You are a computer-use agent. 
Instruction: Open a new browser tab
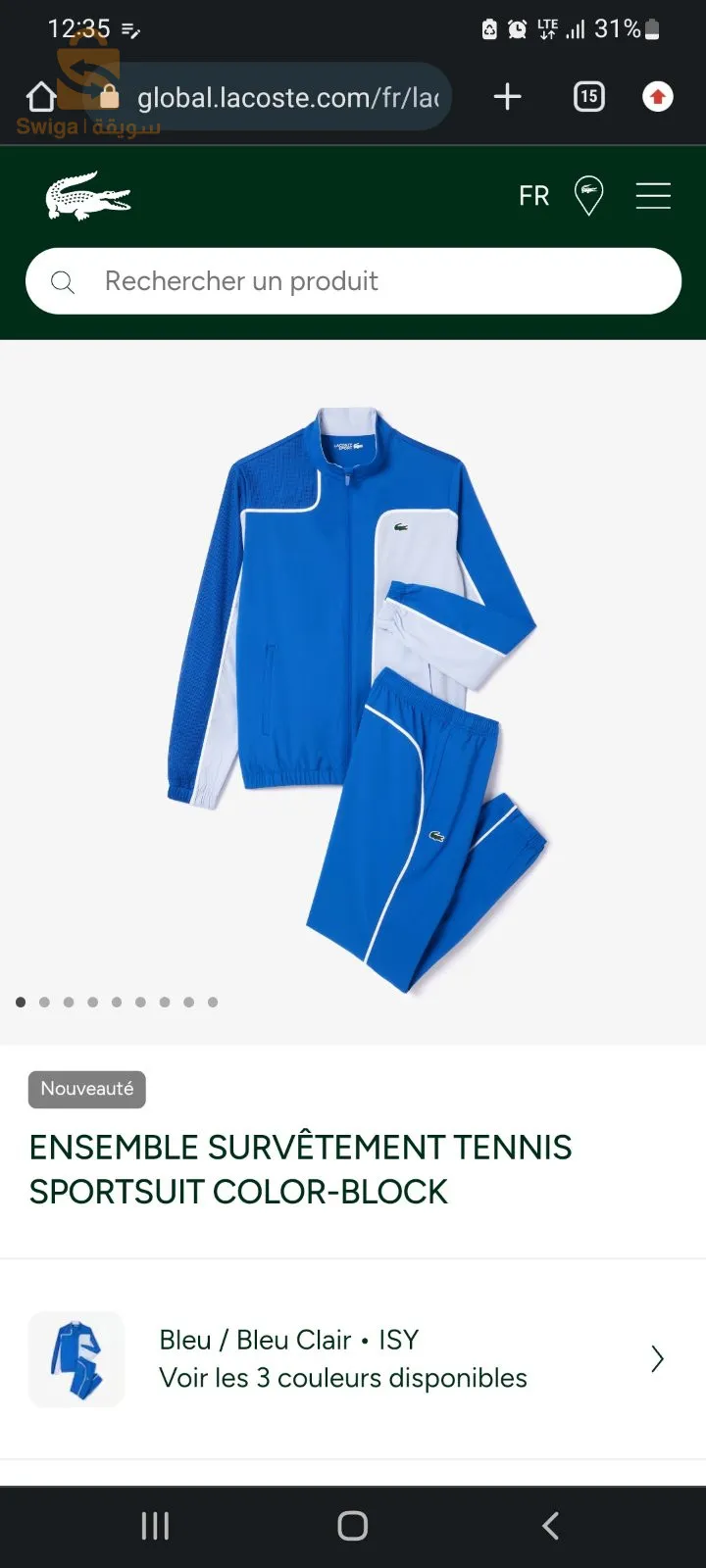coord(507,96)
